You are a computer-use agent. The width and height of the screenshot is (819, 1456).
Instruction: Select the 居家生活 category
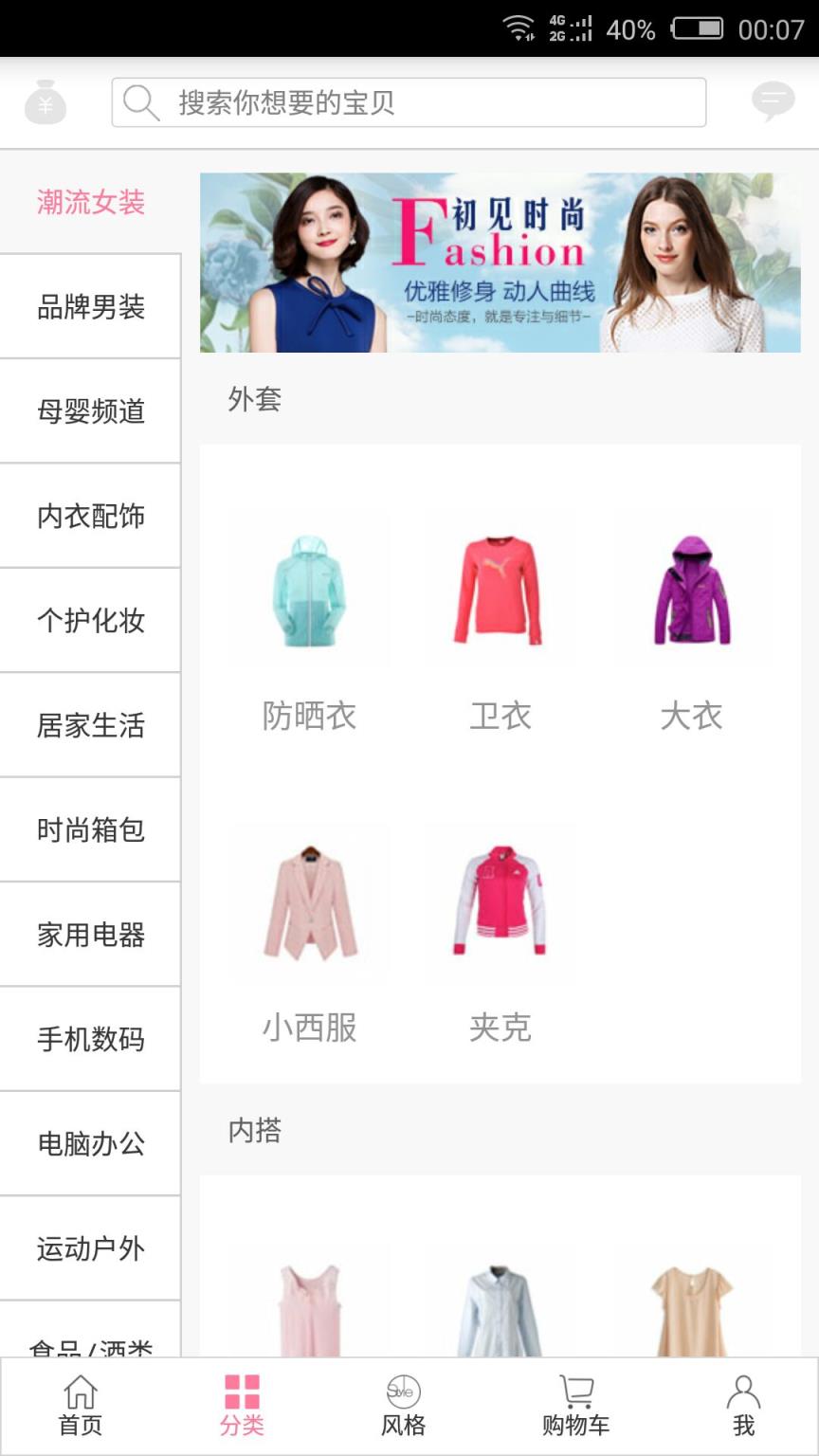pyautogui.click(x=90, y=726)
